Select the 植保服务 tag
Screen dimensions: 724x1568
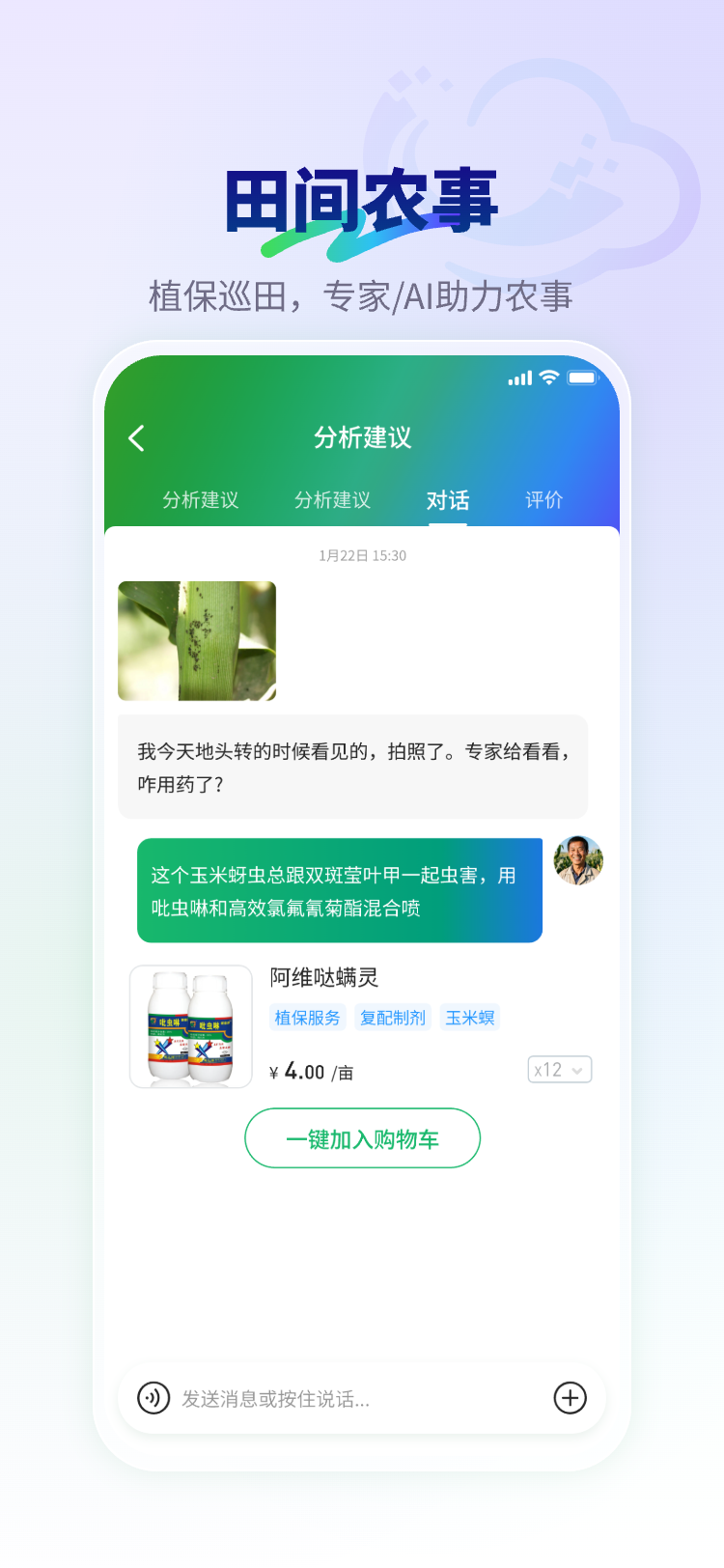click(307, 1017)
